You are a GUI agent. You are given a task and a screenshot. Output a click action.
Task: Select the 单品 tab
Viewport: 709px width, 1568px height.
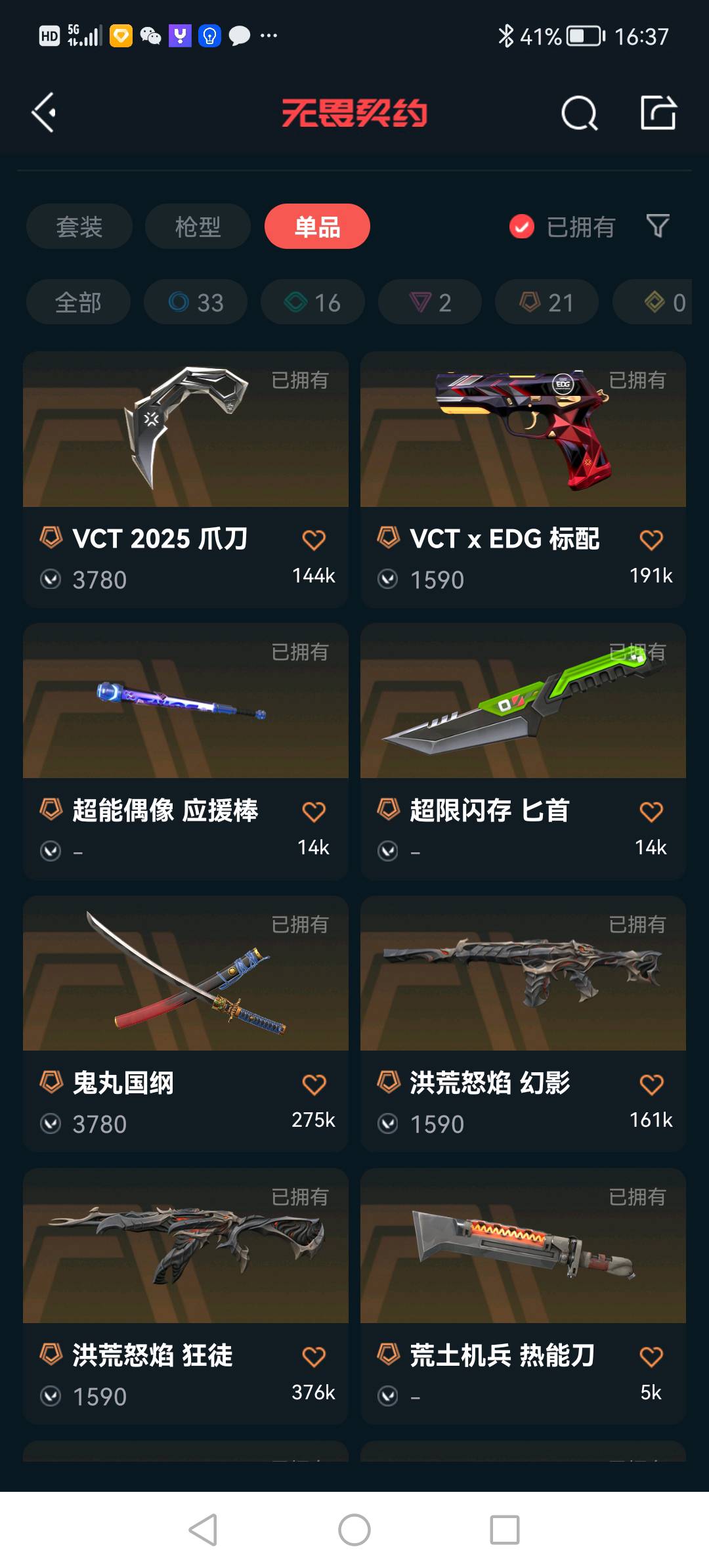tap(317, 227)
